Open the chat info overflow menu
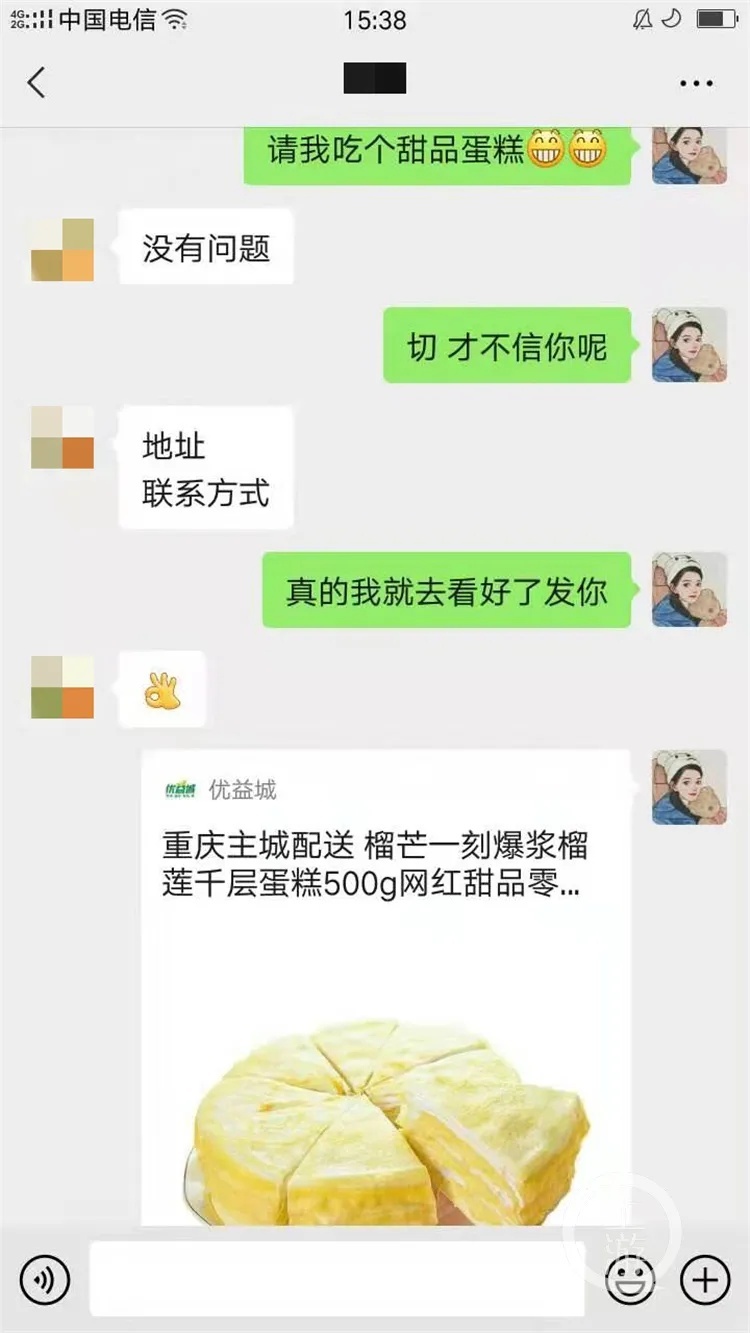750x1333 pixels. pyautogui.click(x=696, y=83)
